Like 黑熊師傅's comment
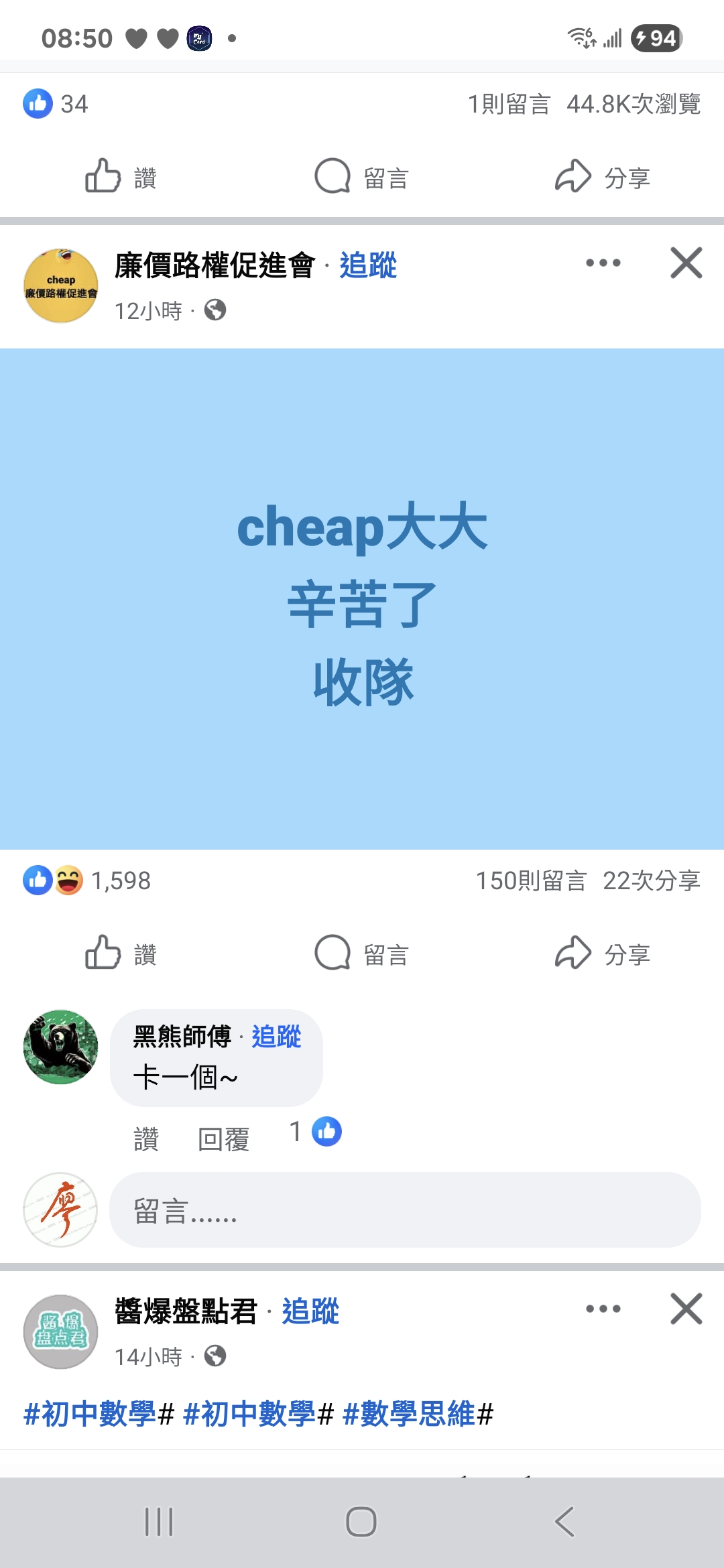This screenshot has height=1568, width=724. pos(146,1138)
